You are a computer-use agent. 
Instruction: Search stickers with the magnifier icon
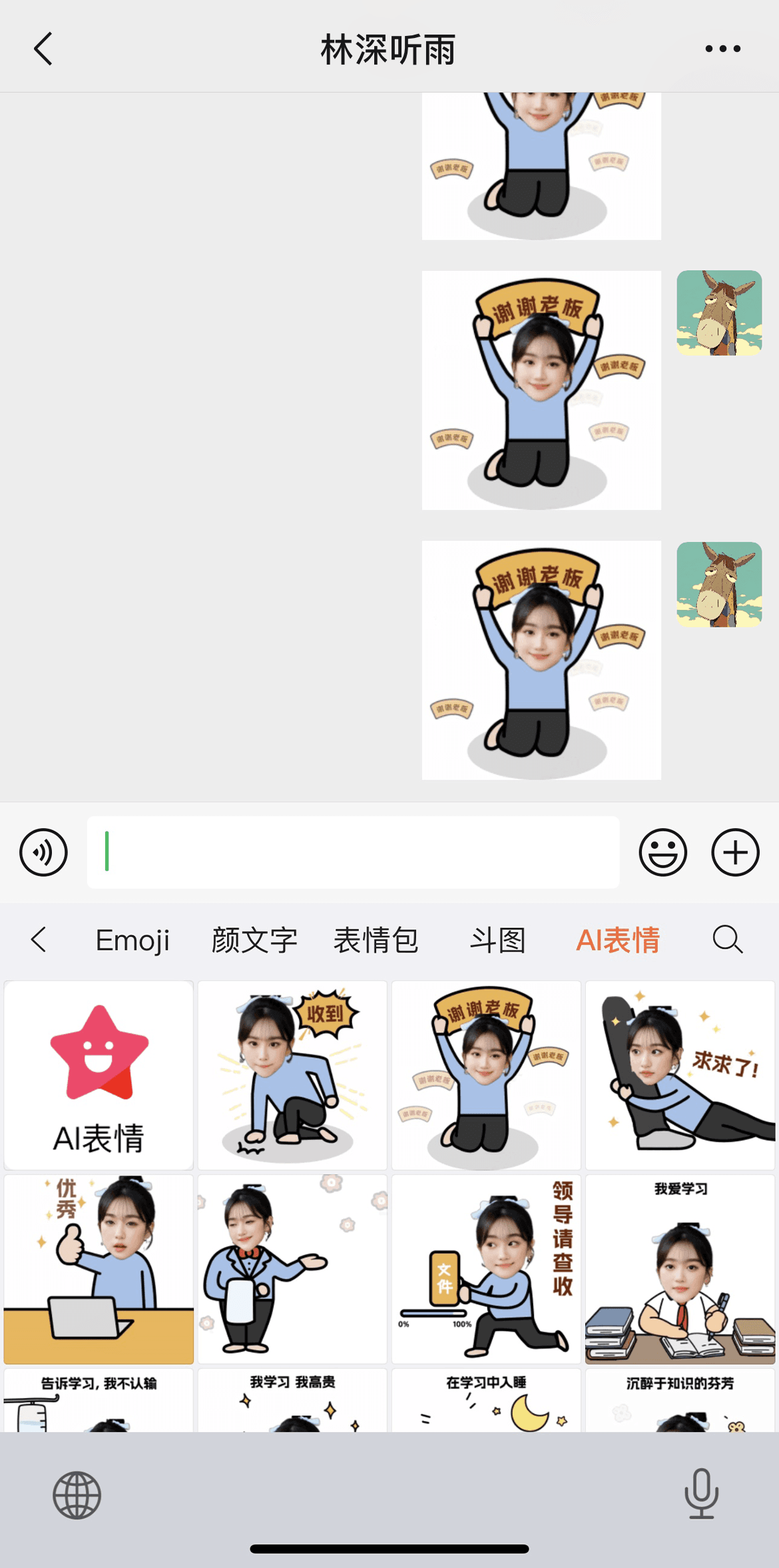[x=727, y=940]
